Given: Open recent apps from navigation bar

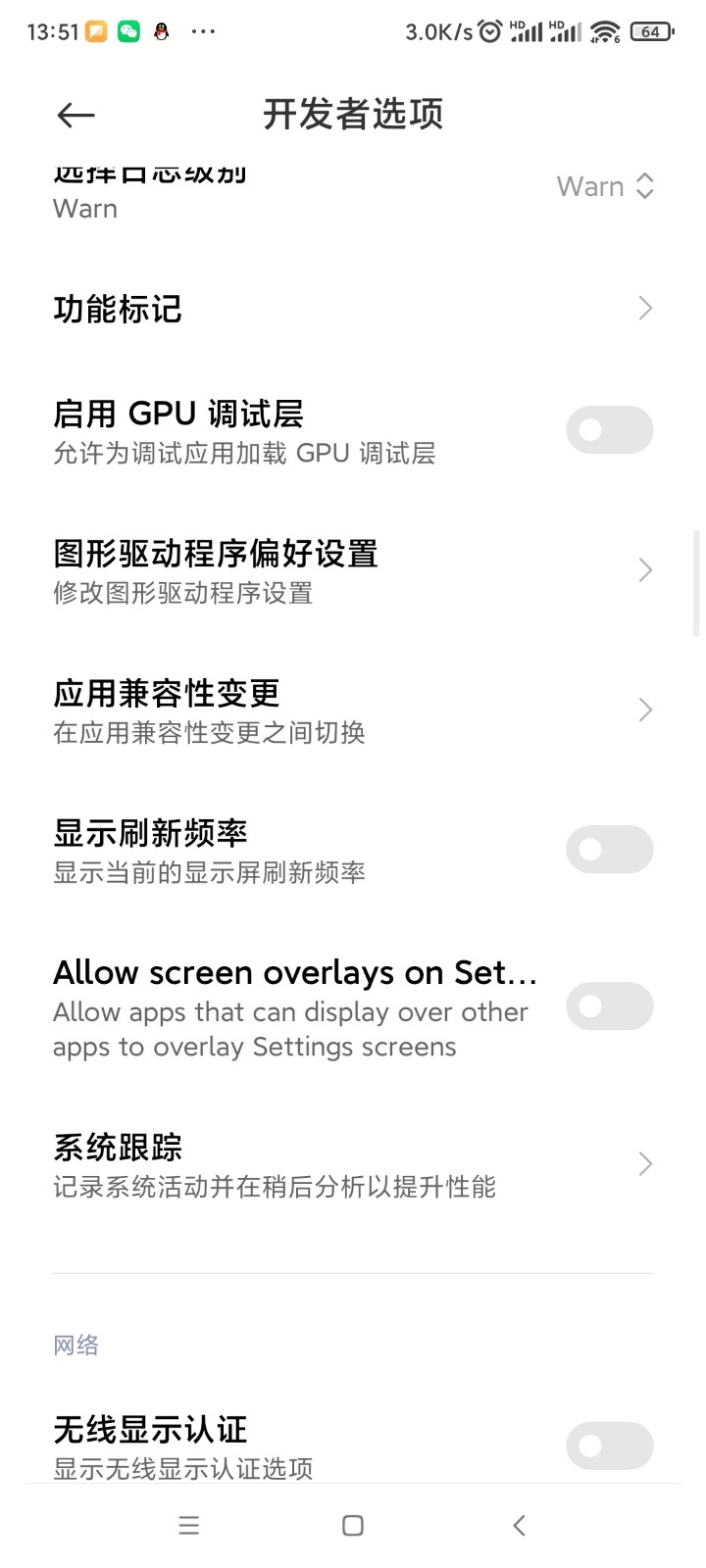Looking at the screenshot, I should tap(189, 1526).
